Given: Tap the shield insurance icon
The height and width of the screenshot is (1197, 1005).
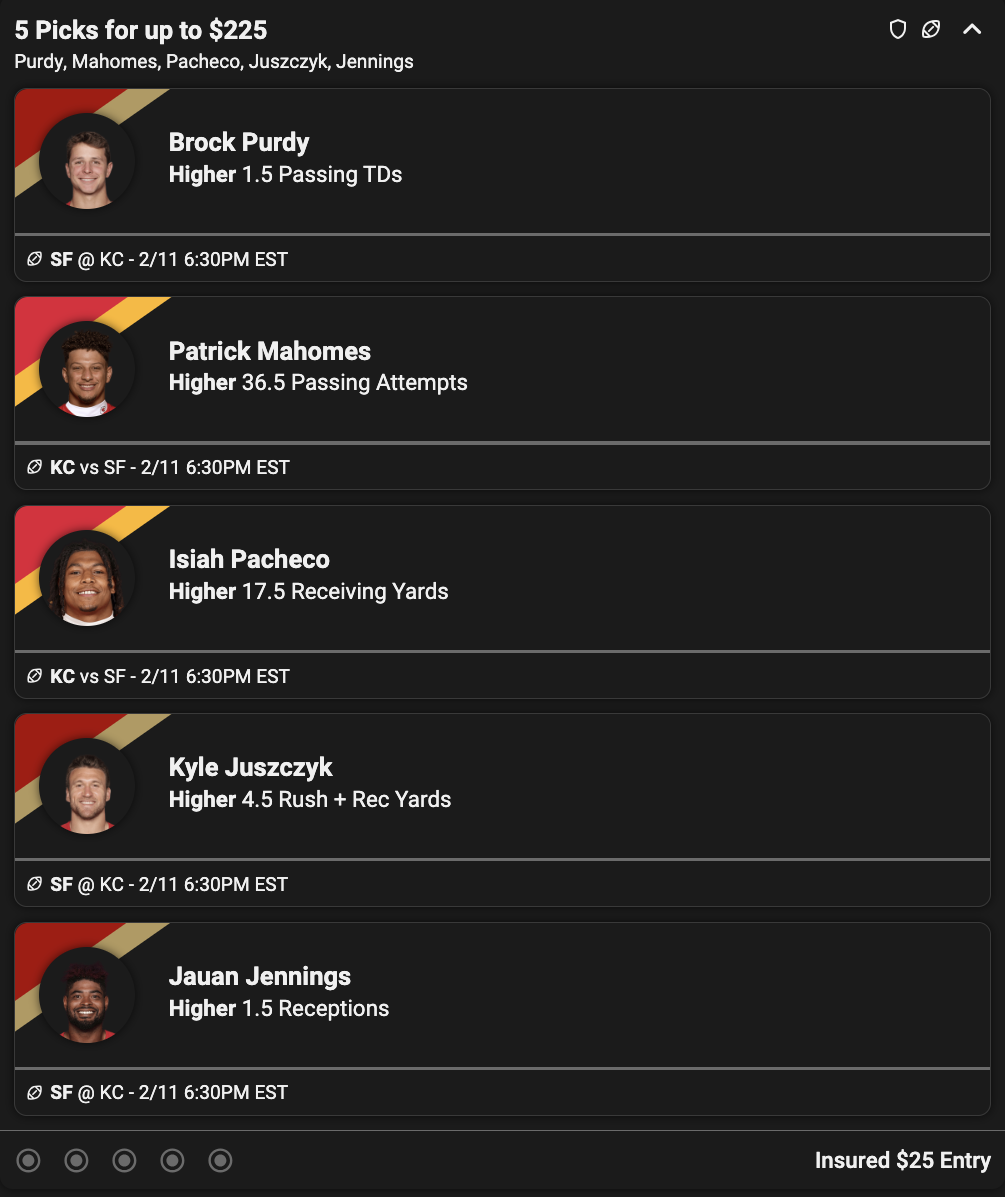Looking at the screenshot, I should 898,30.
